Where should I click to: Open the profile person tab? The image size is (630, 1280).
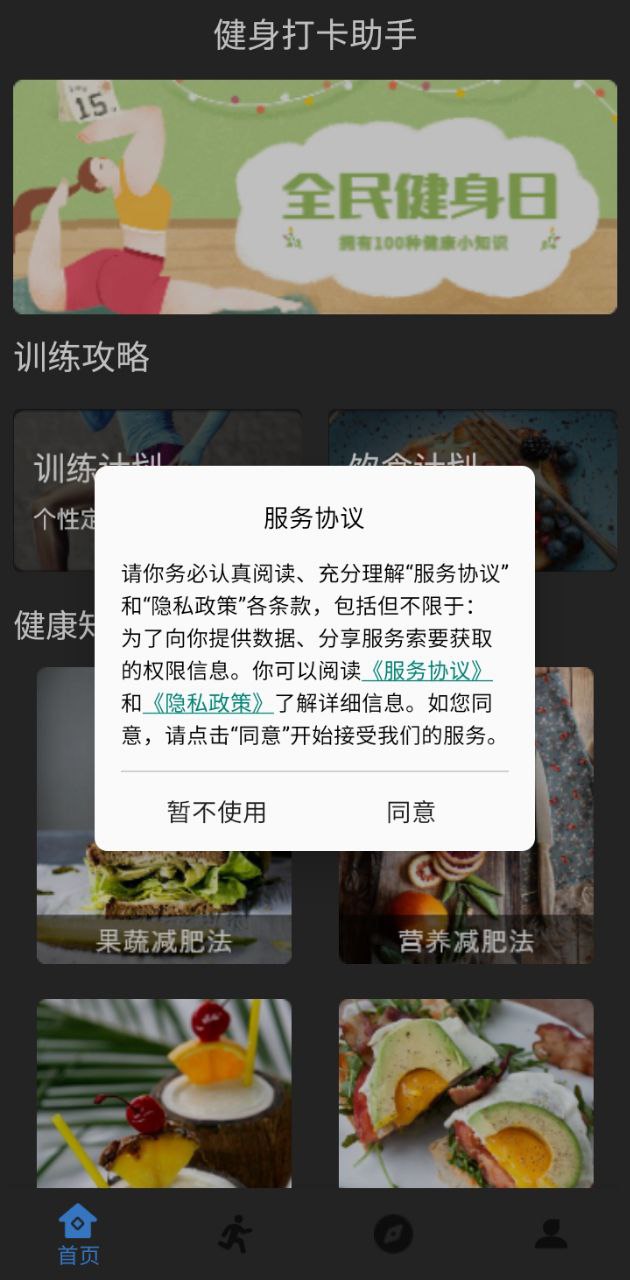[550, 1234]
